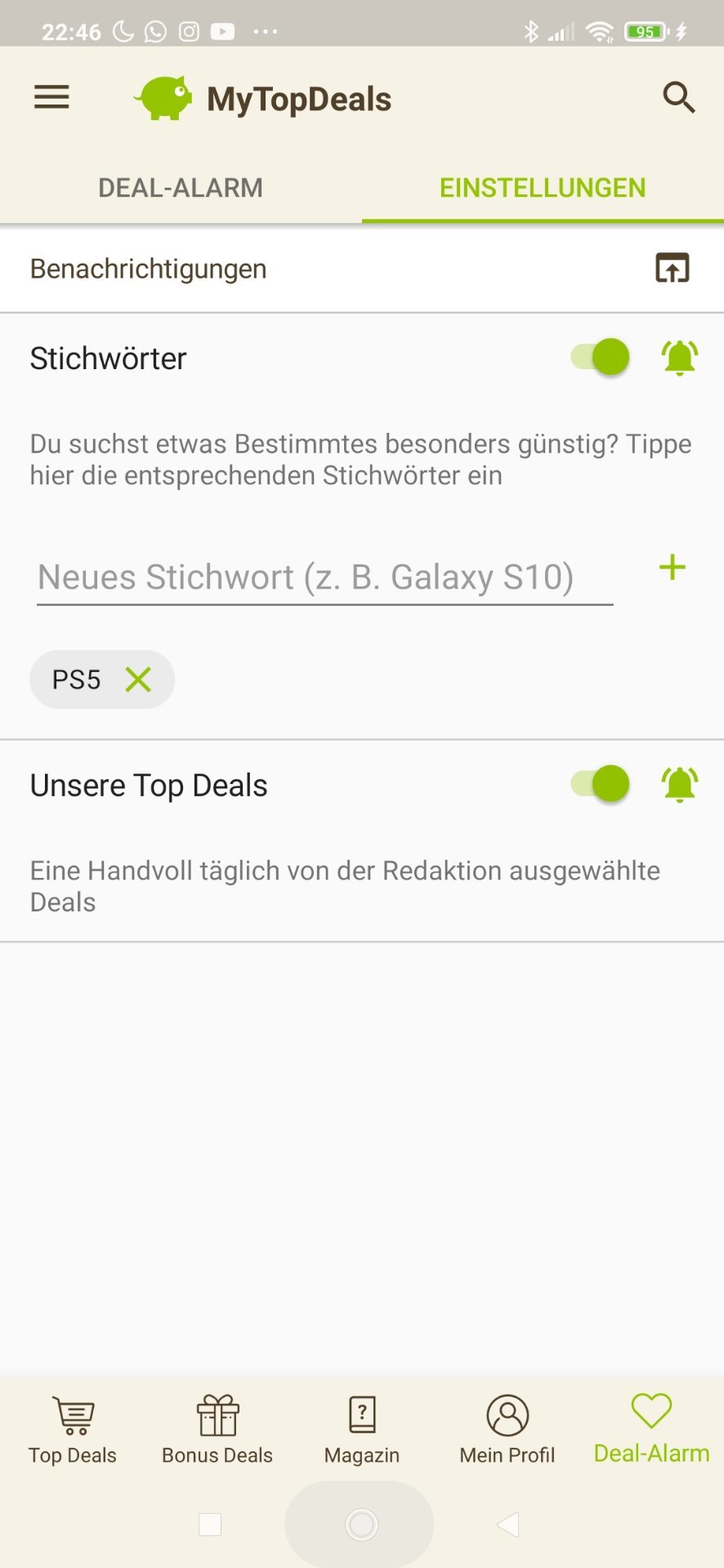Open the search magnifier icon
724x1568 pixels.
pos(678,98)
